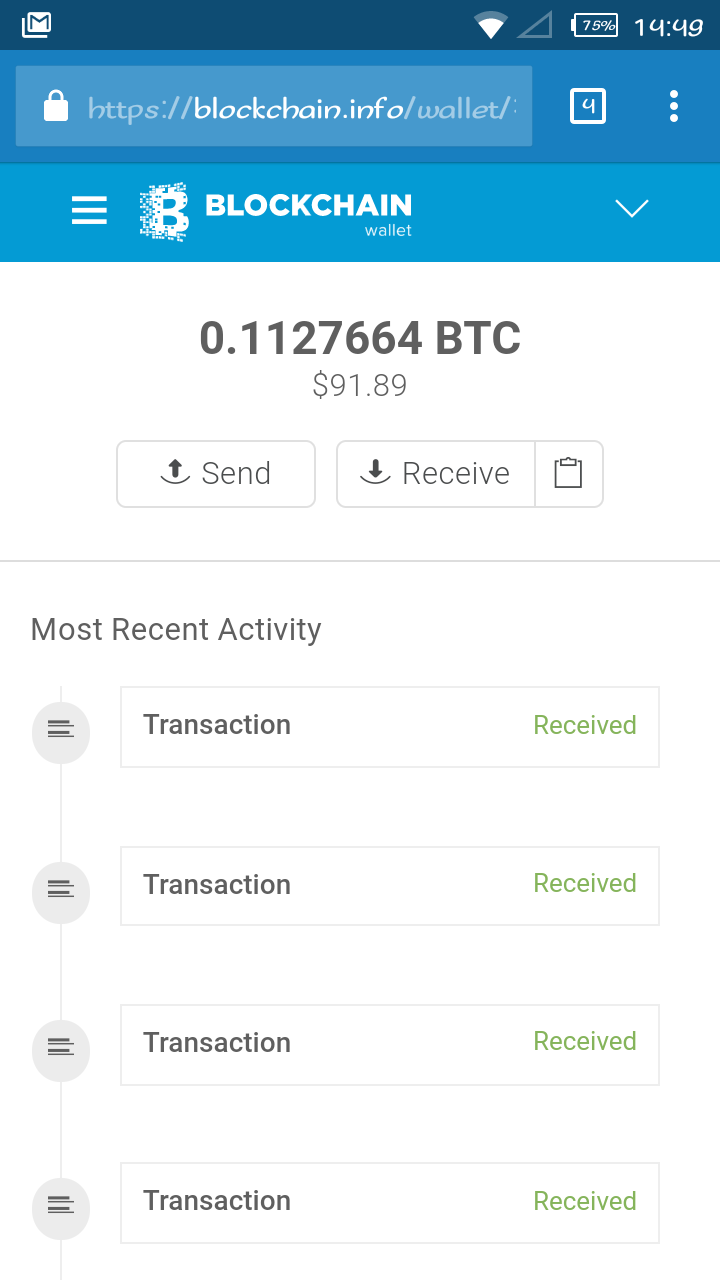Tap the Receive button

[436, 473]
